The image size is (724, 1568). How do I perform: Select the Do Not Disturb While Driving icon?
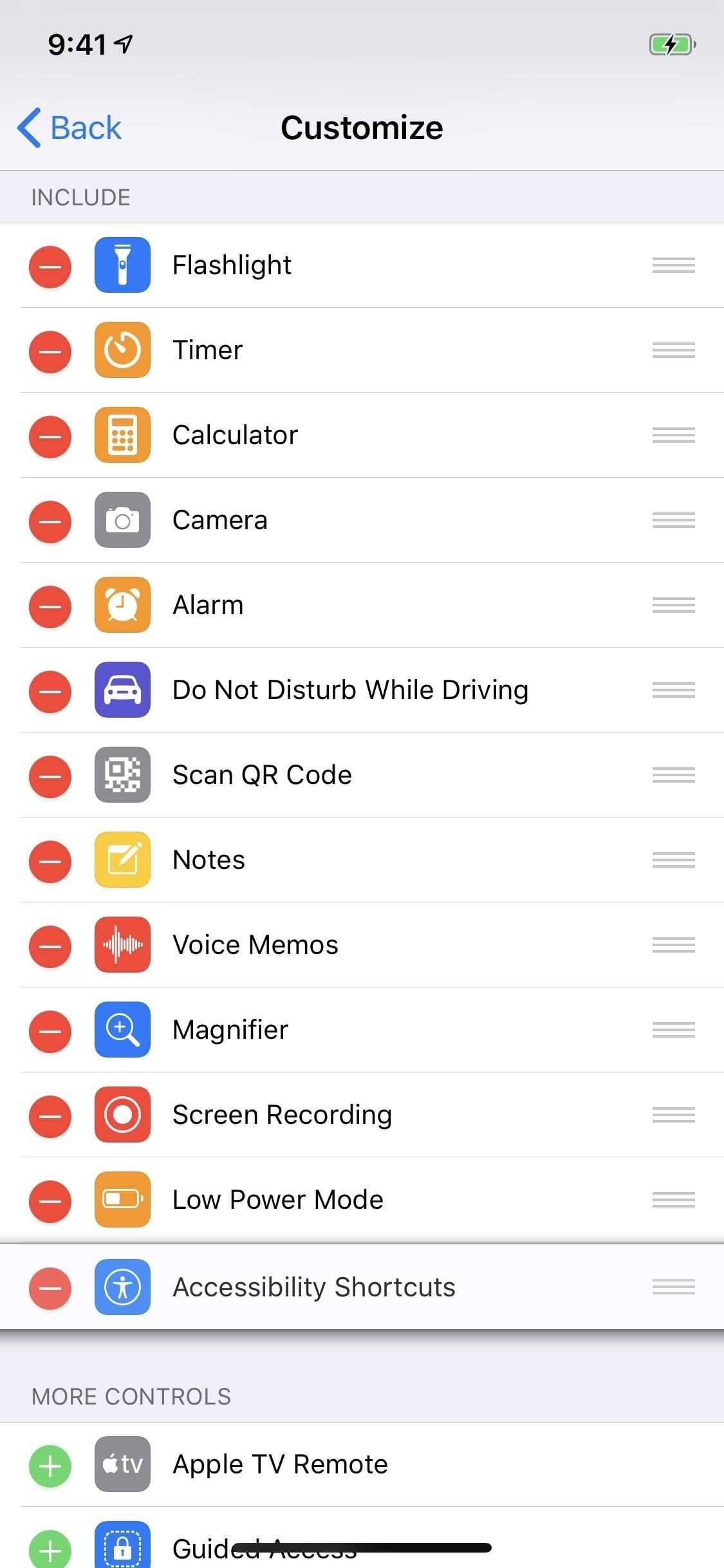coord(122,690)
